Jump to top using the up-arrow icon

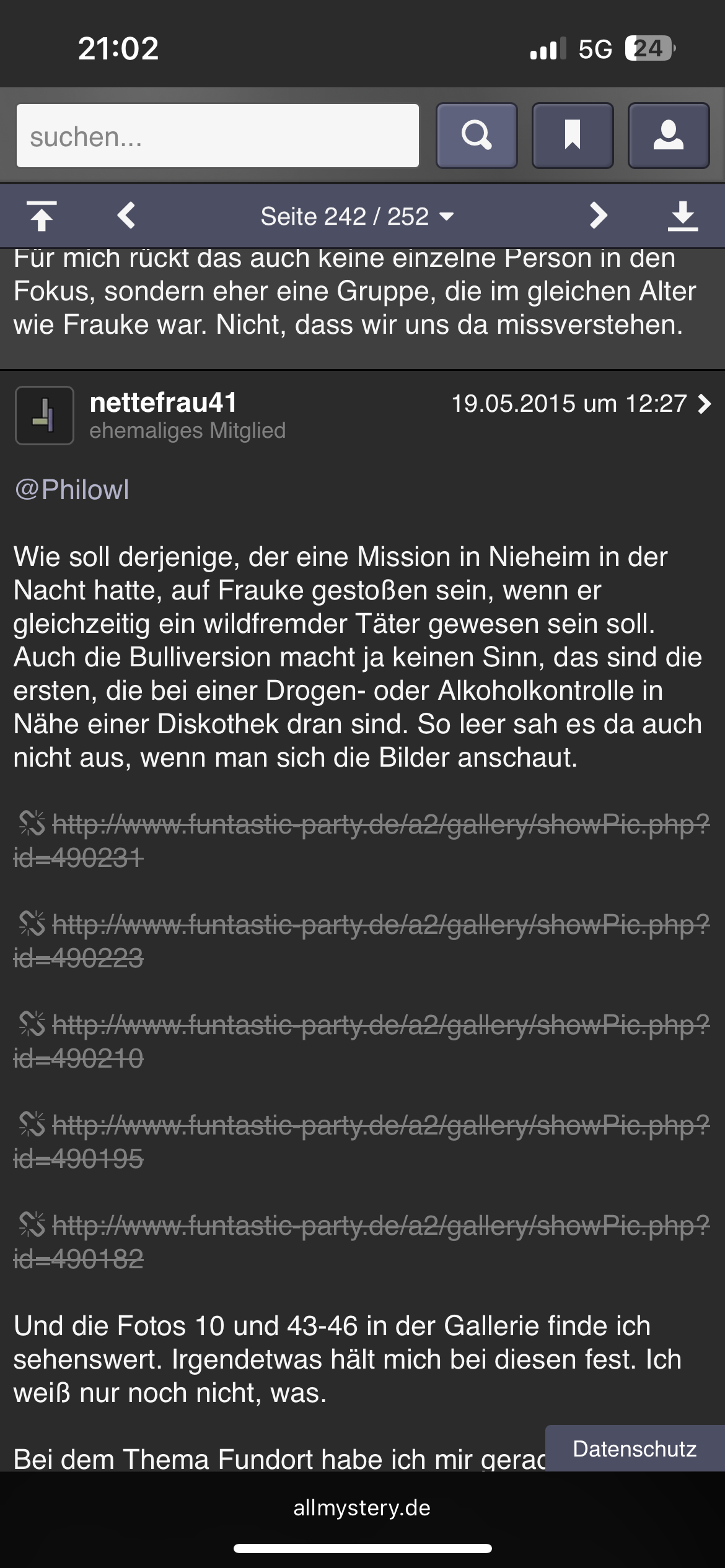click(x=43, y=216)
